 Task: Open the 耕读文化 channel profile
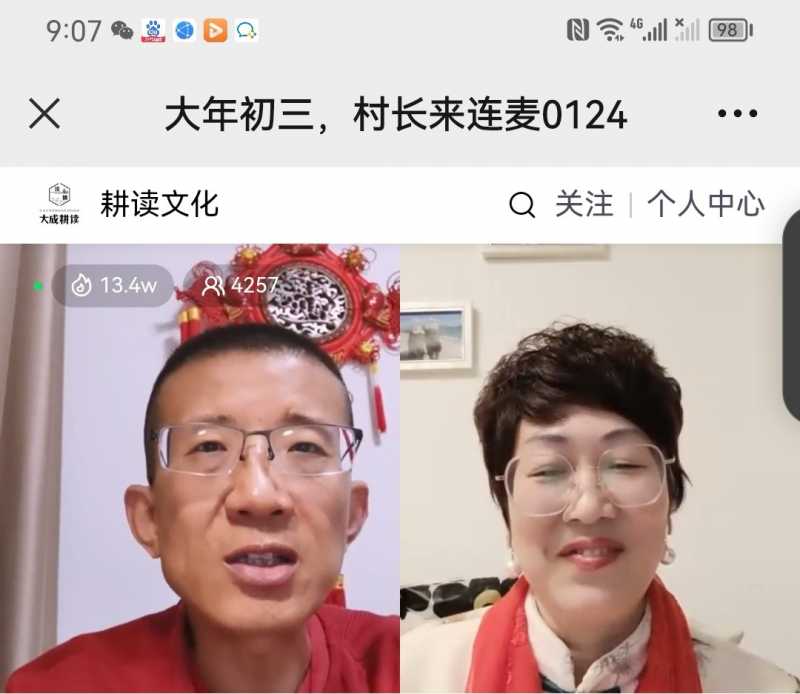pyautogui.click(x=158, y=204)
